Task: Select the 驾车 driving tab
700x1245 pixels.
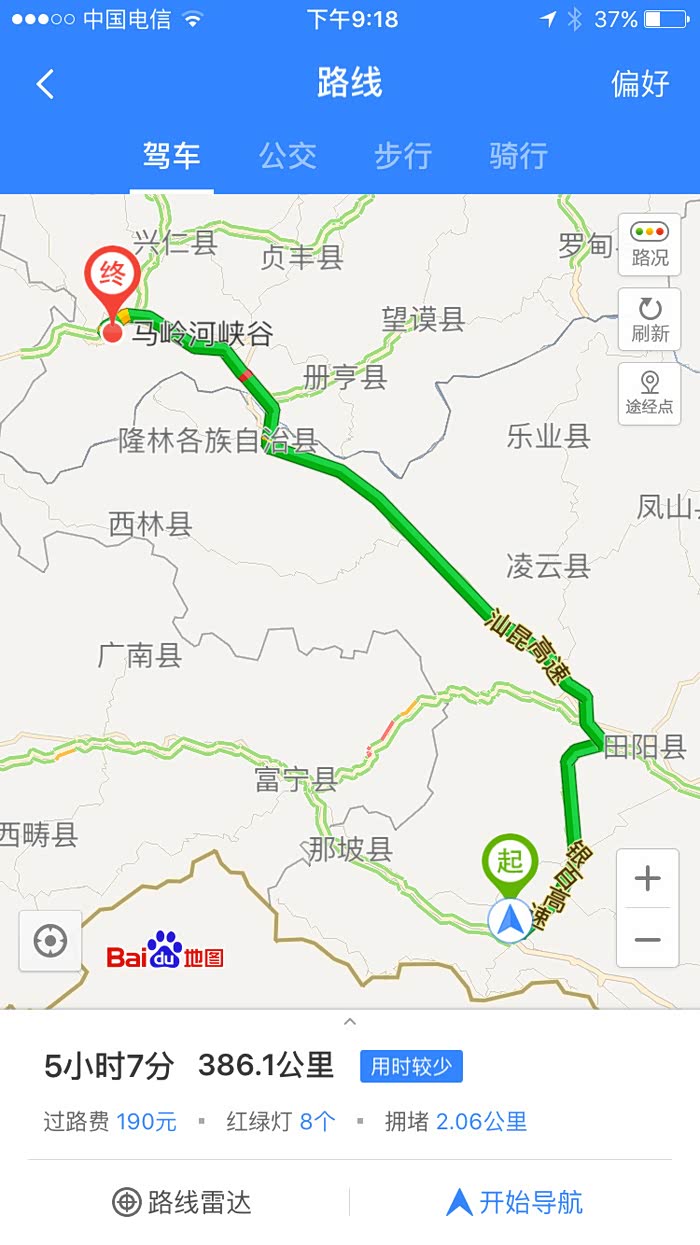Action: pos(171,156)
